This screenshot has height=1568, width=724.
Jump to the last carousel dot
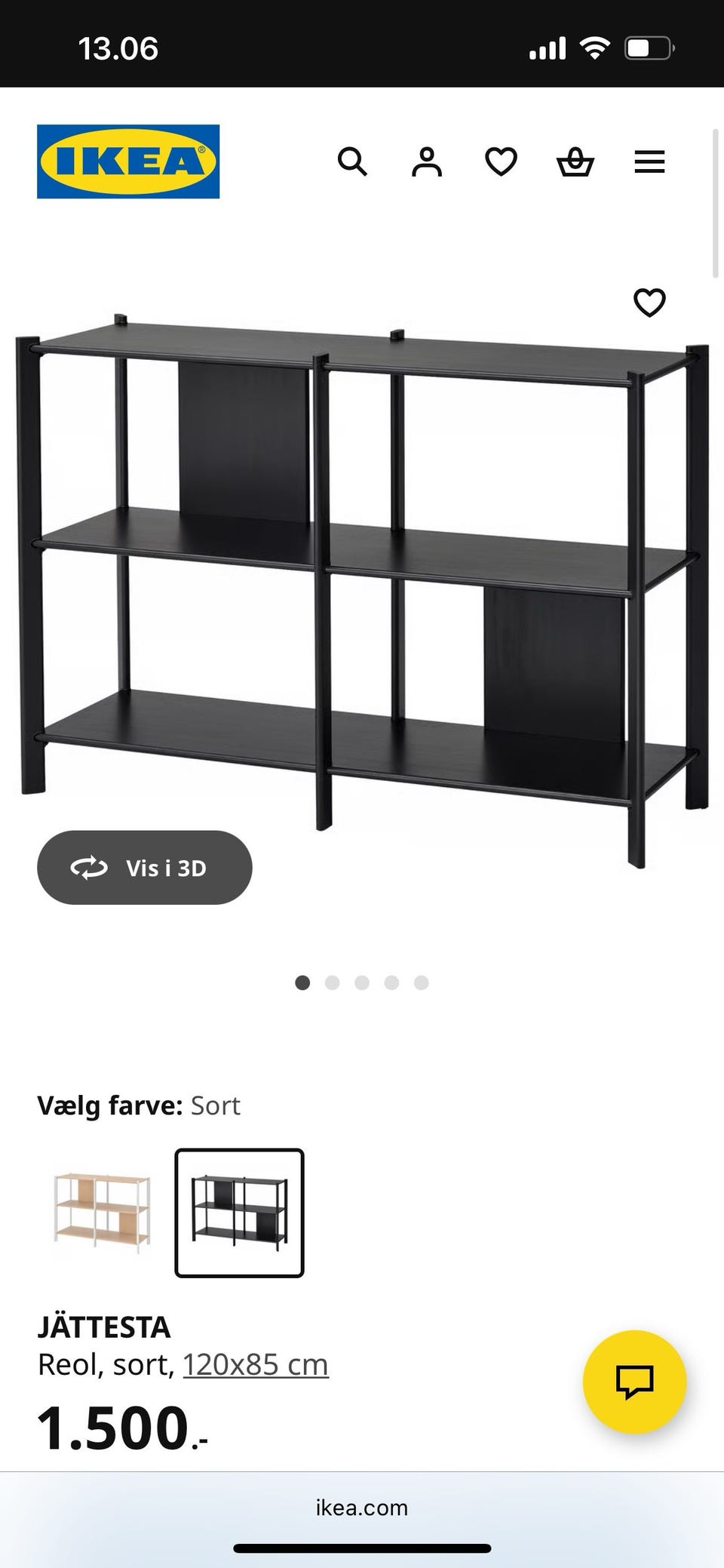(419, 983)
